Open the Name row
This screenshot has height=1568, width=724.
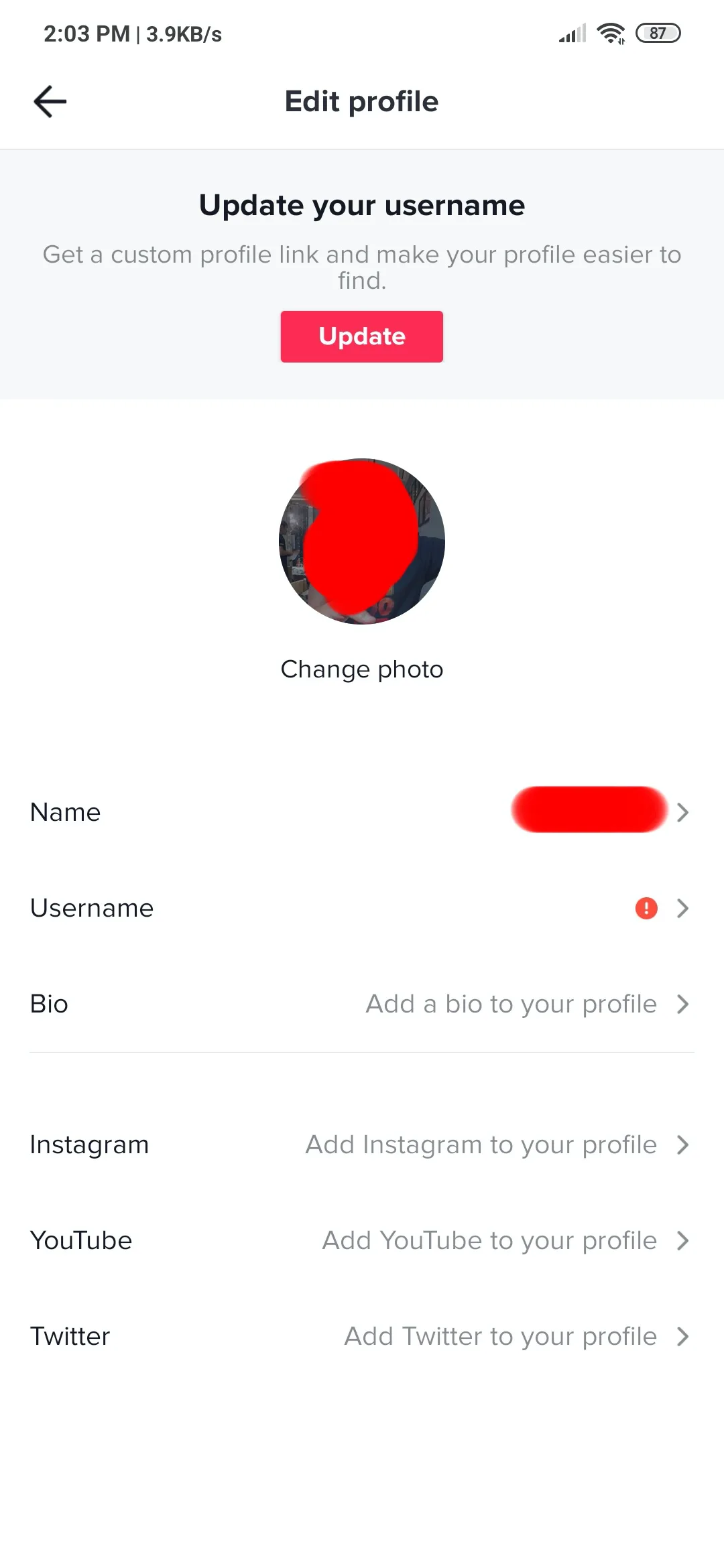tap(362, 812)
